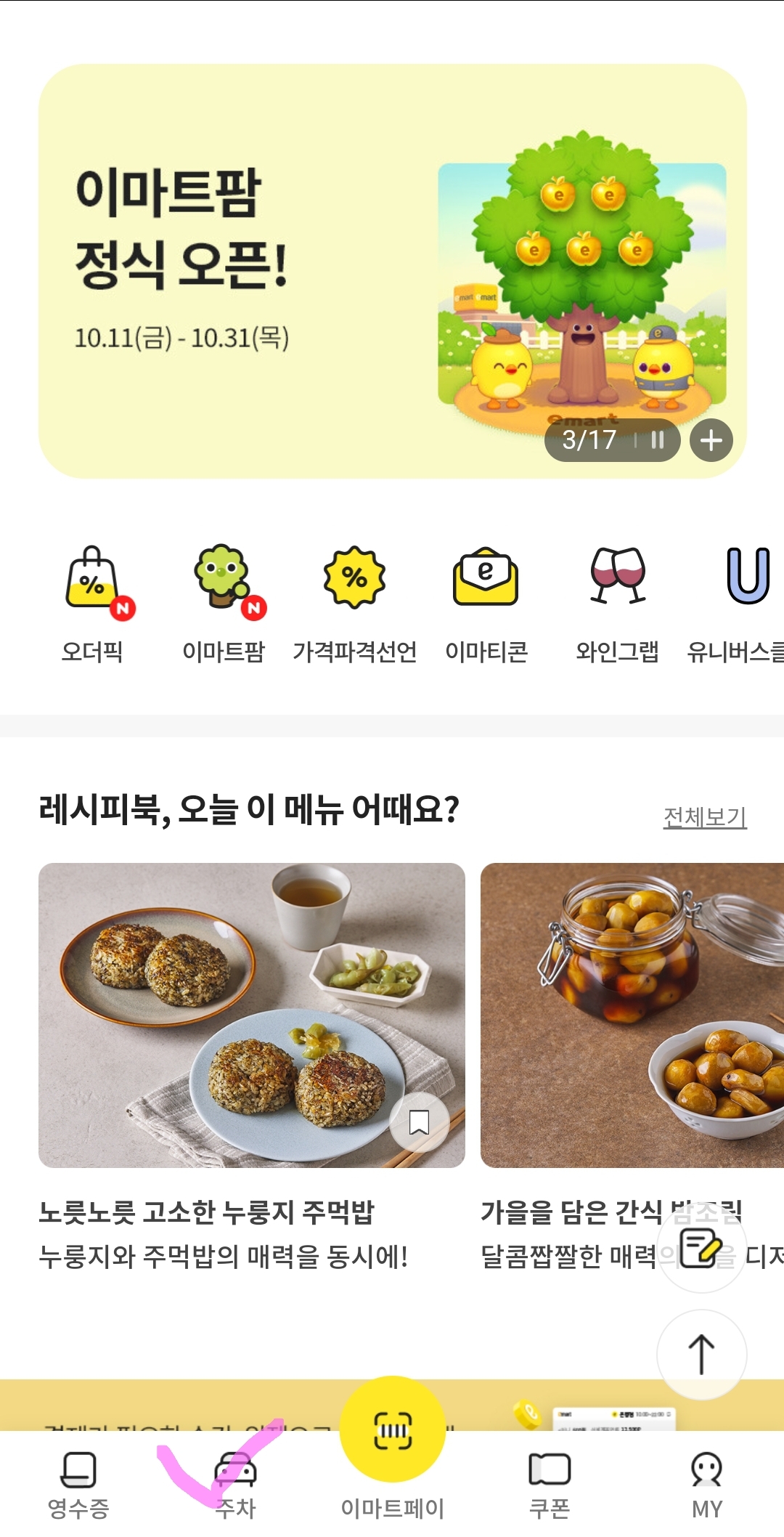Bookmark the 누룽지 주먹밥 recipe
The width and height of the screenshot is (784, 1537).
coord(419,1122)
